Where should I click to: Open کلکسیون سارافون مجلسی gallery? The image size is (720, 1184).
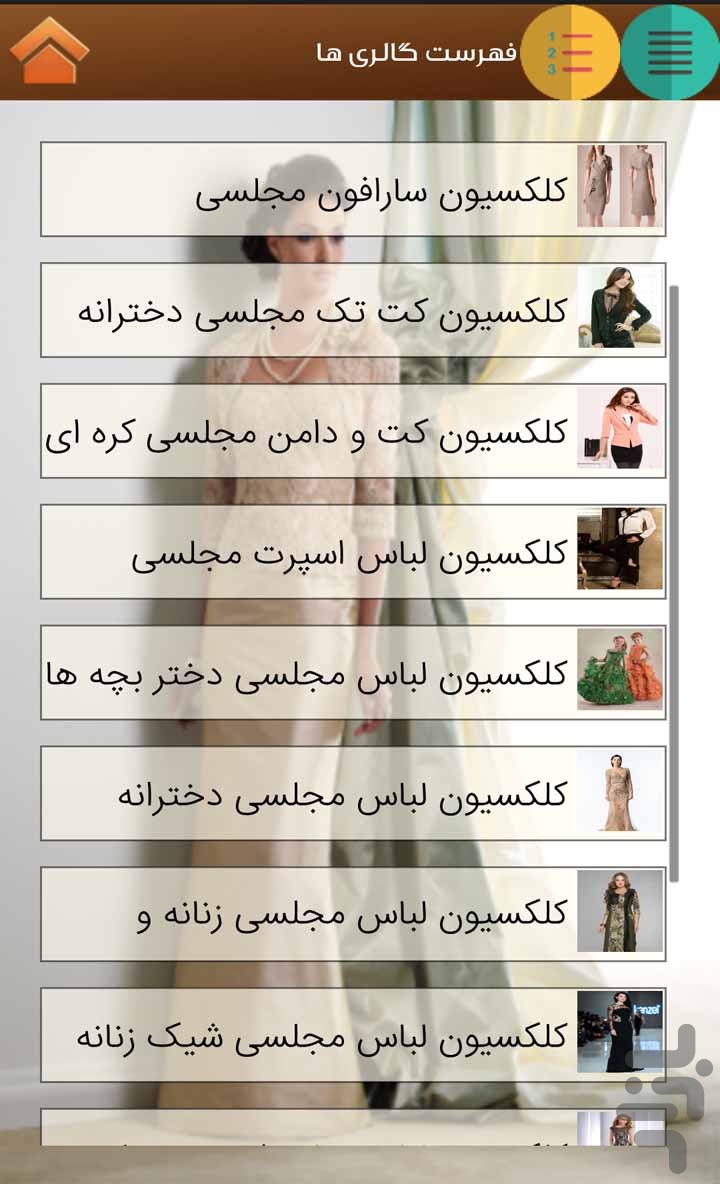[x=353, y=189]
